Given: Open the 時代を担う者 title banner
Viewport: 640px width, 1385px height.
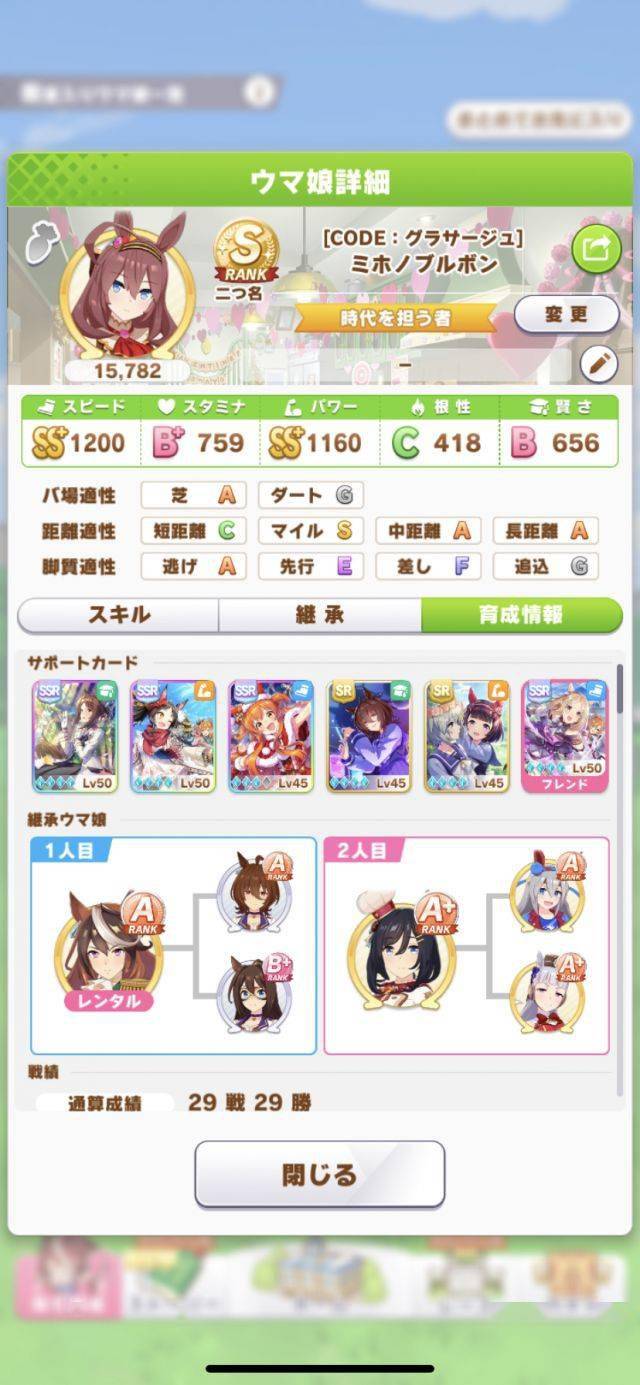Looking at the screenshot, I should coord(394,318).
